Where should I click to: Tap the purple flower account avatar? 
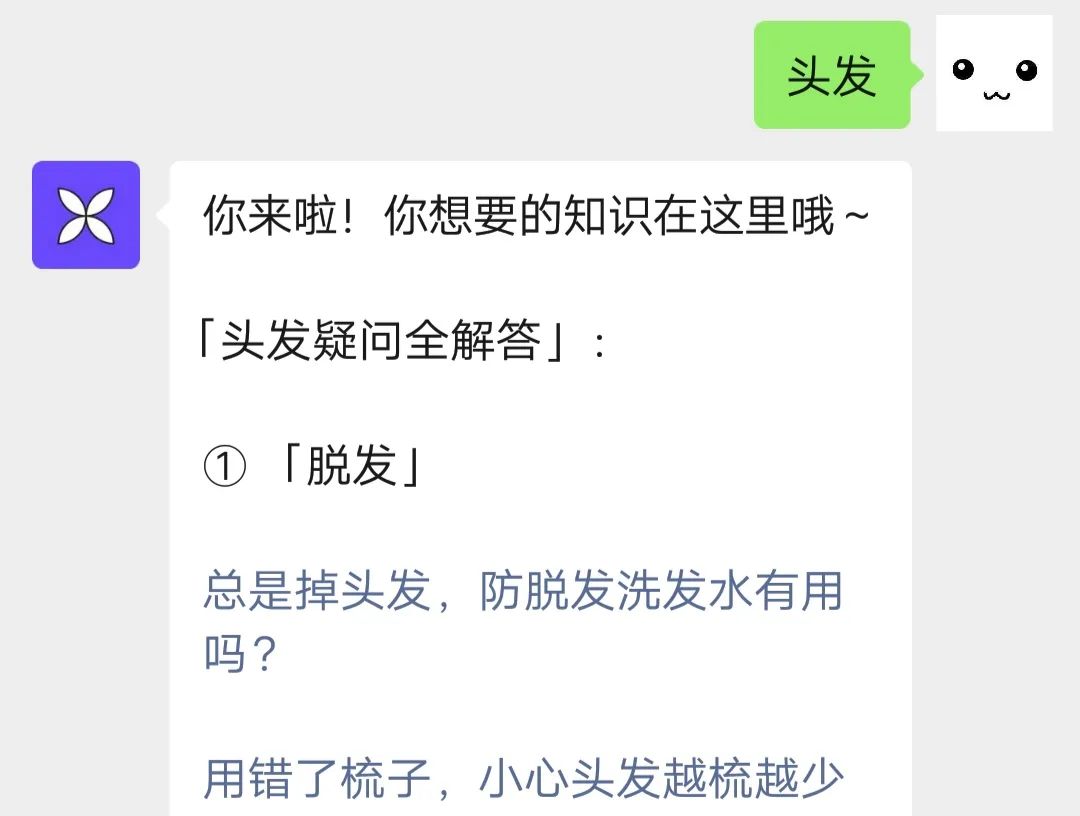[86, 215]
